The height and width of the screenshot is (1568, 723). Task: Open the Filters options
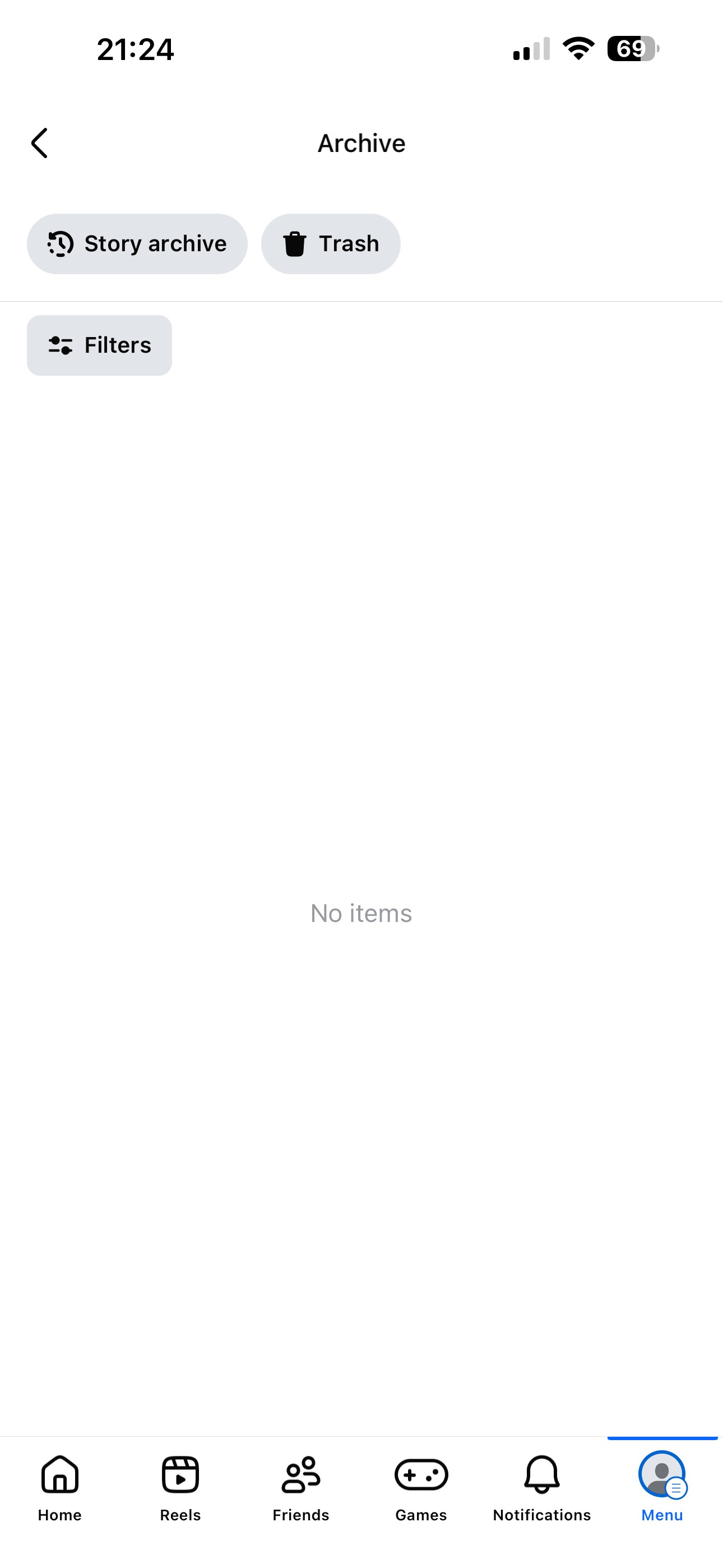tap(99, 345)
